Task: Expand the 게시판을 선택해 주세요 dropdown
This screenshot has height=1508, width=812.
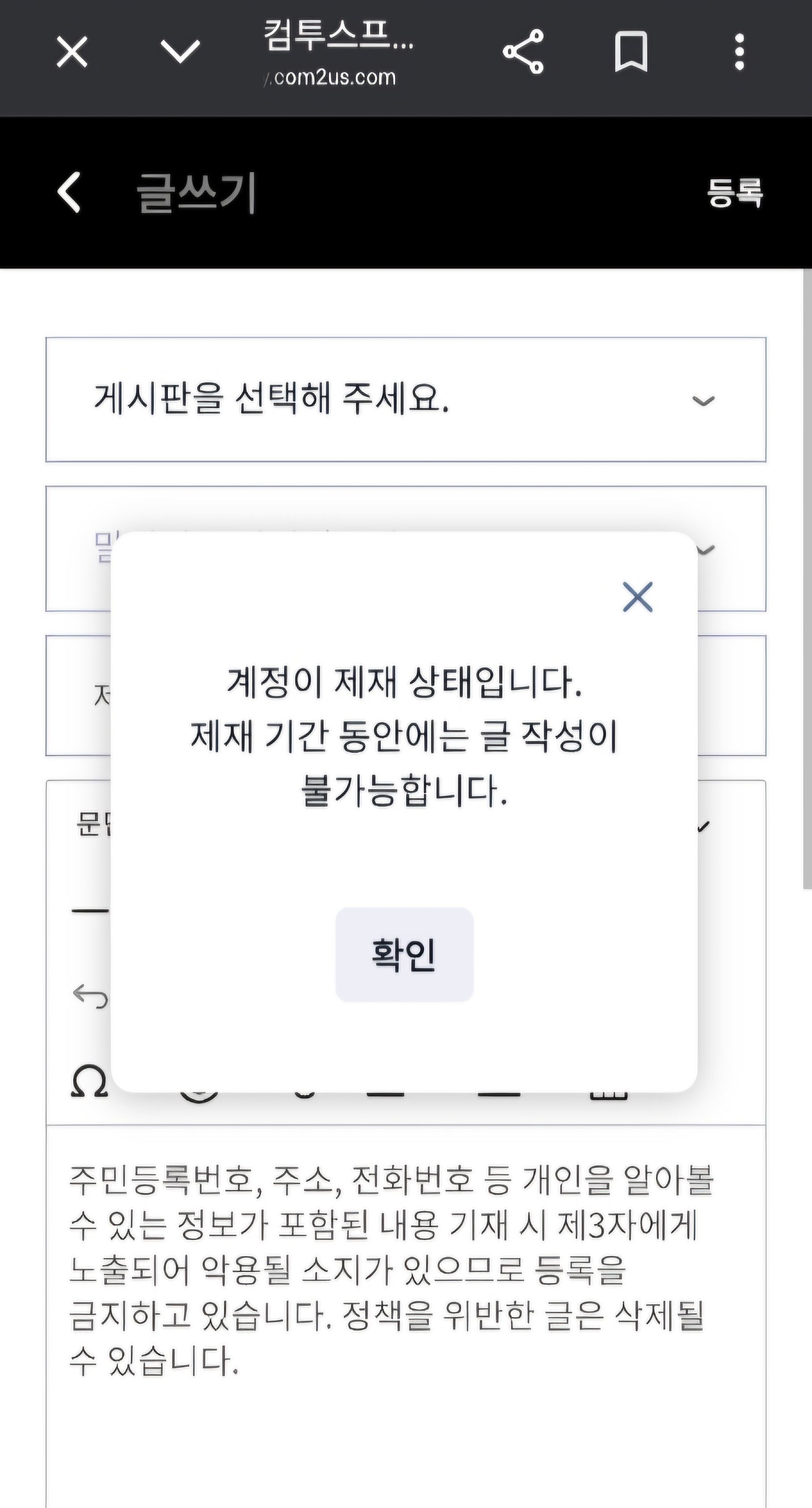Action: click(406, 400)
